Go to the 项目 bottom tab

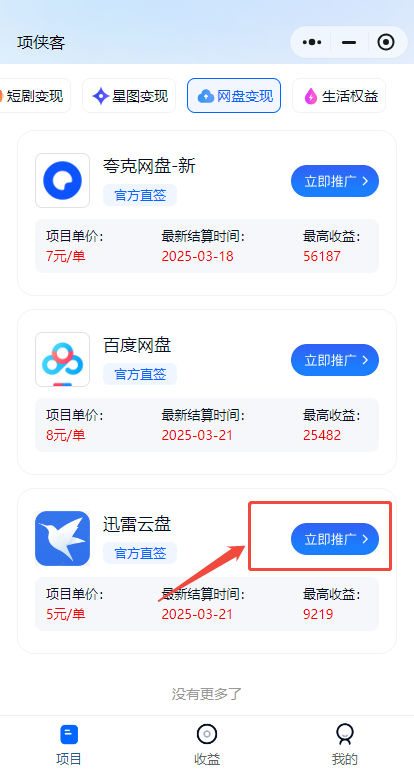(69, 745)
